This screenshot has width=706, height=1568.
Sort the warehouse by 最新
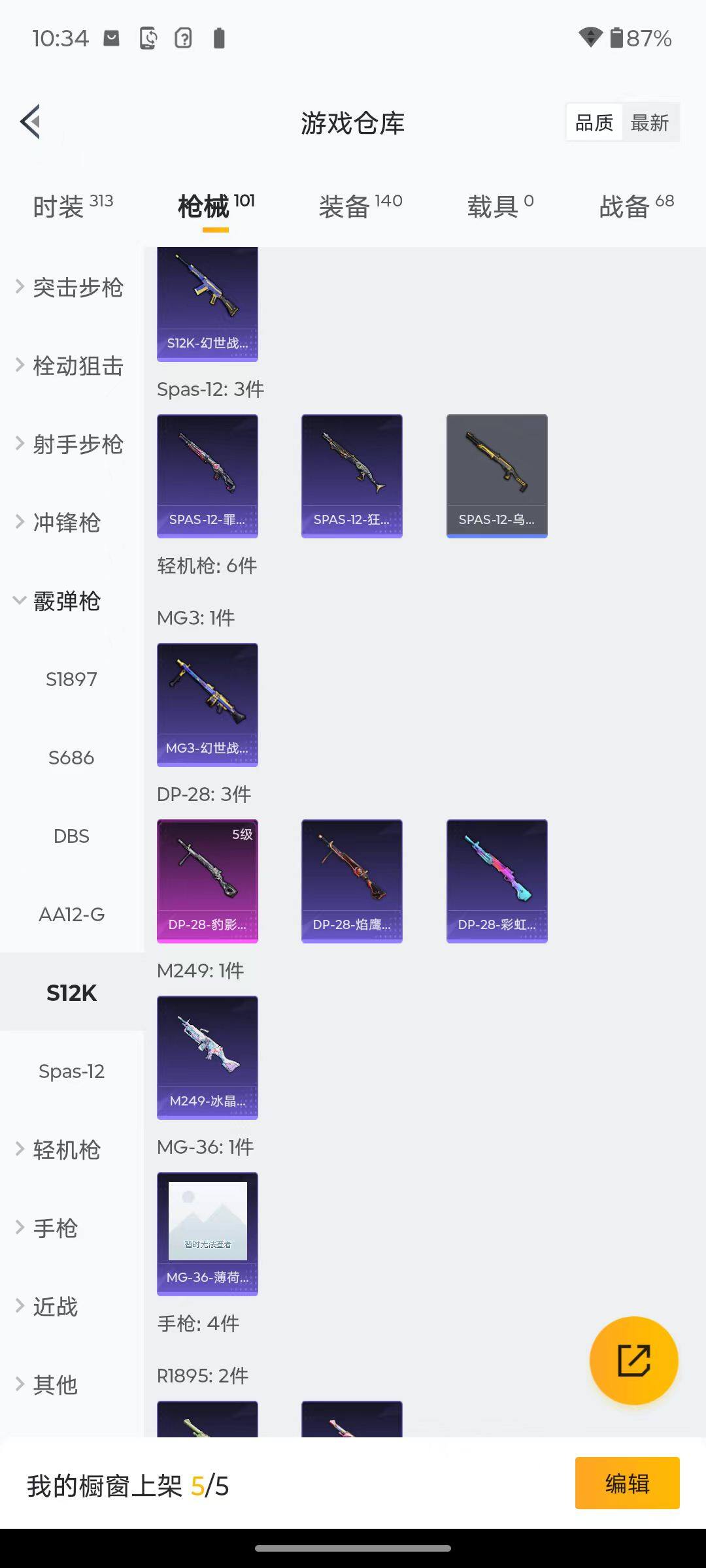click(x=649, y=123)
